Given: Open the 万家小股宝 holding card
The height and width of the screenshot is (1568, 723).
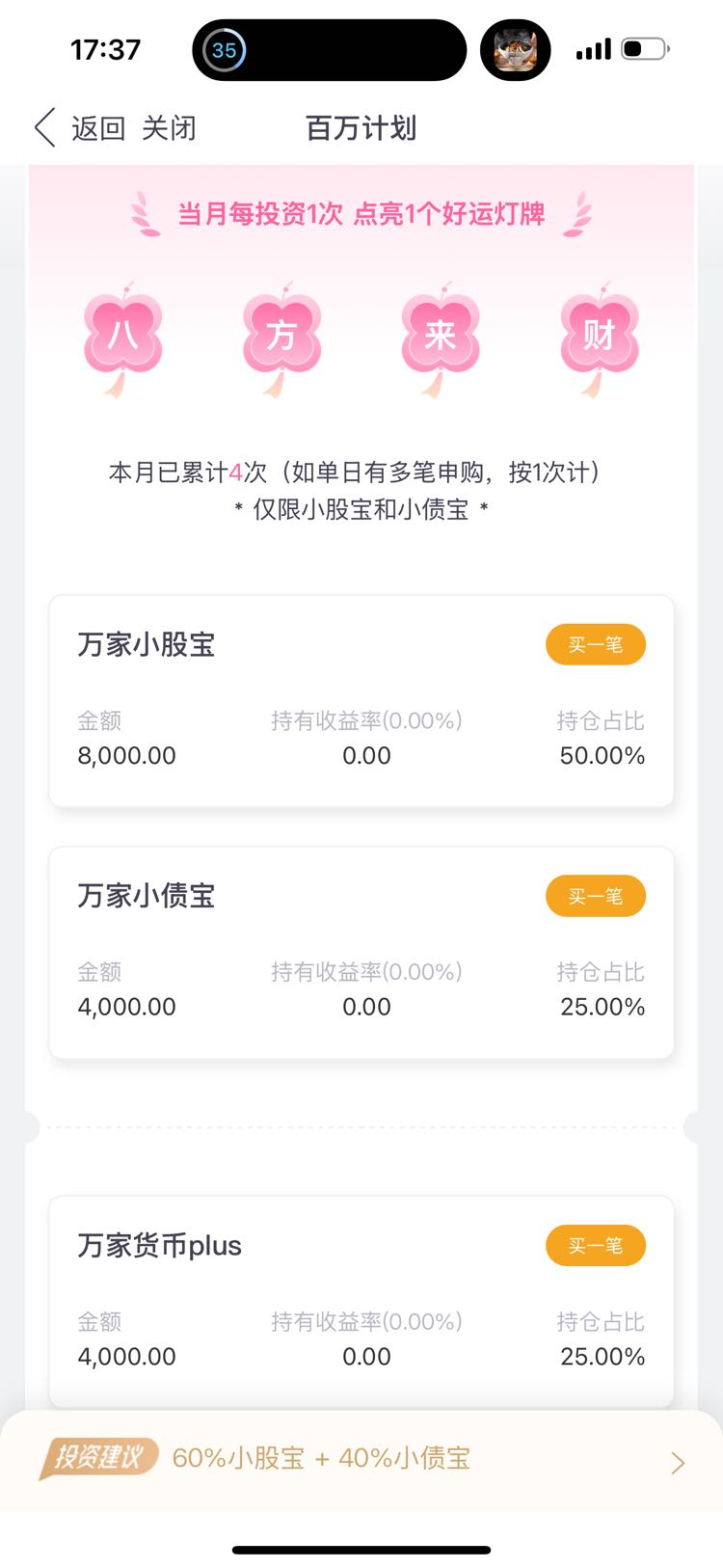Looking at the screenshot, I should (361, 701).
